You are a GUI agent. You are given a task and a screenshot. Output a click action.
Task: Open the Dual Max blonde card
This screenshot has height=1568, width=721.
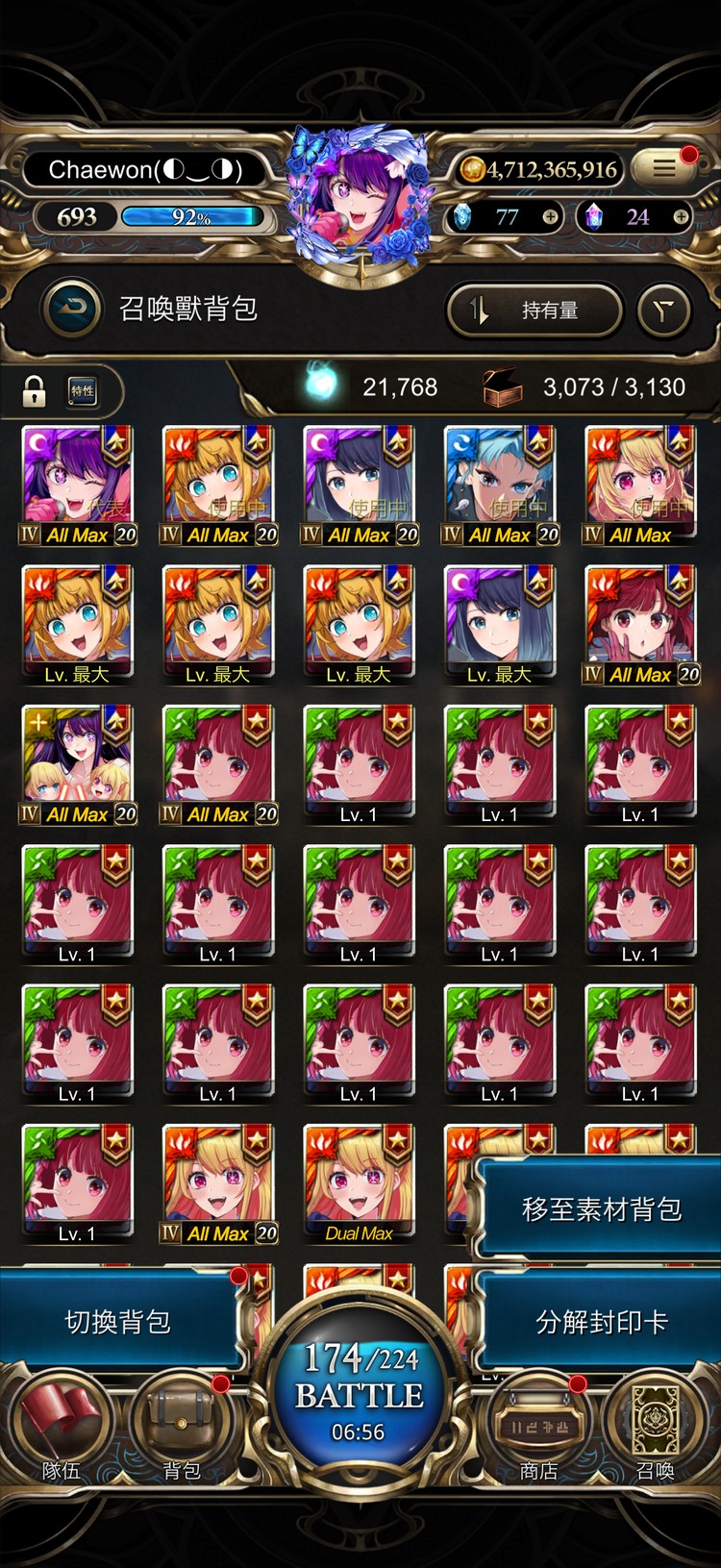click(359, 1183)
